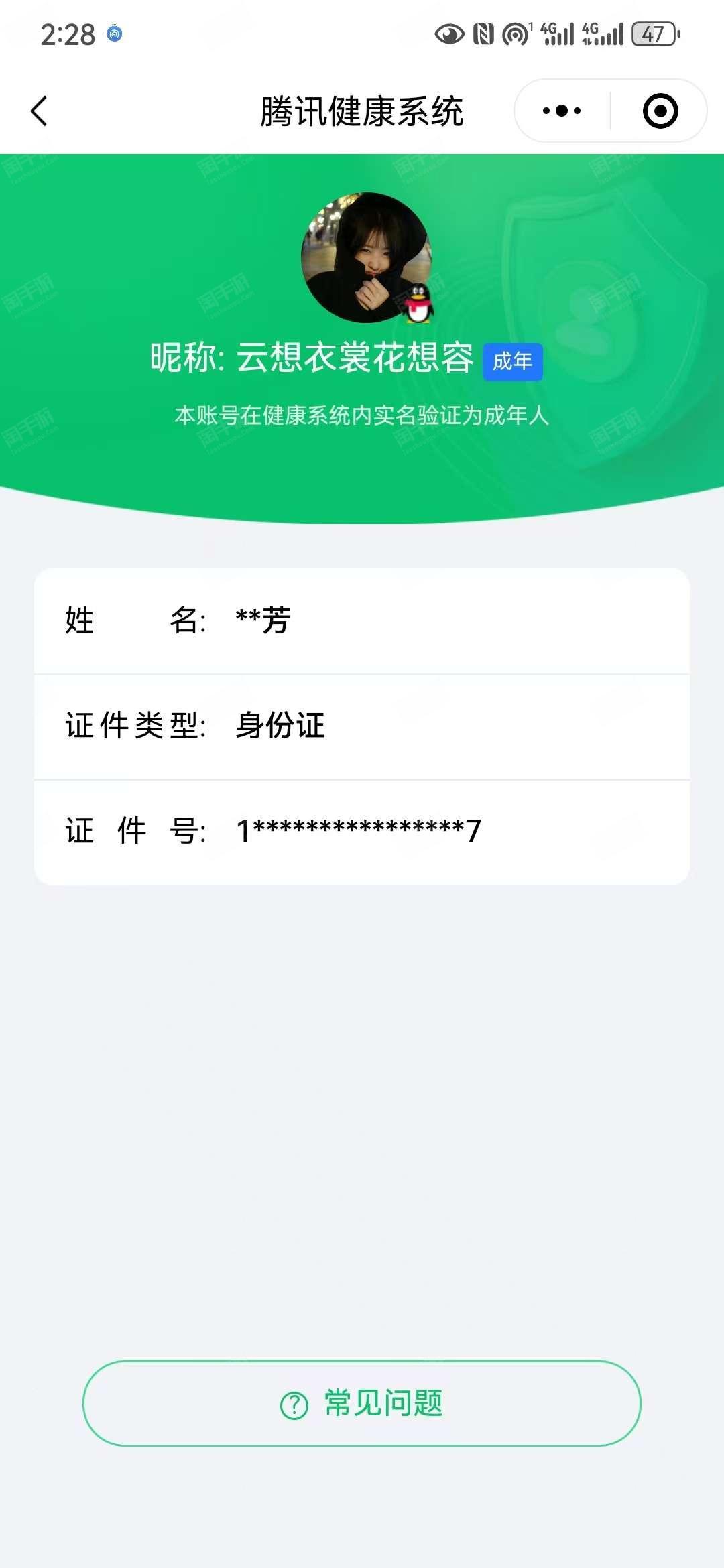Go back with the top-left arrow

39,111
